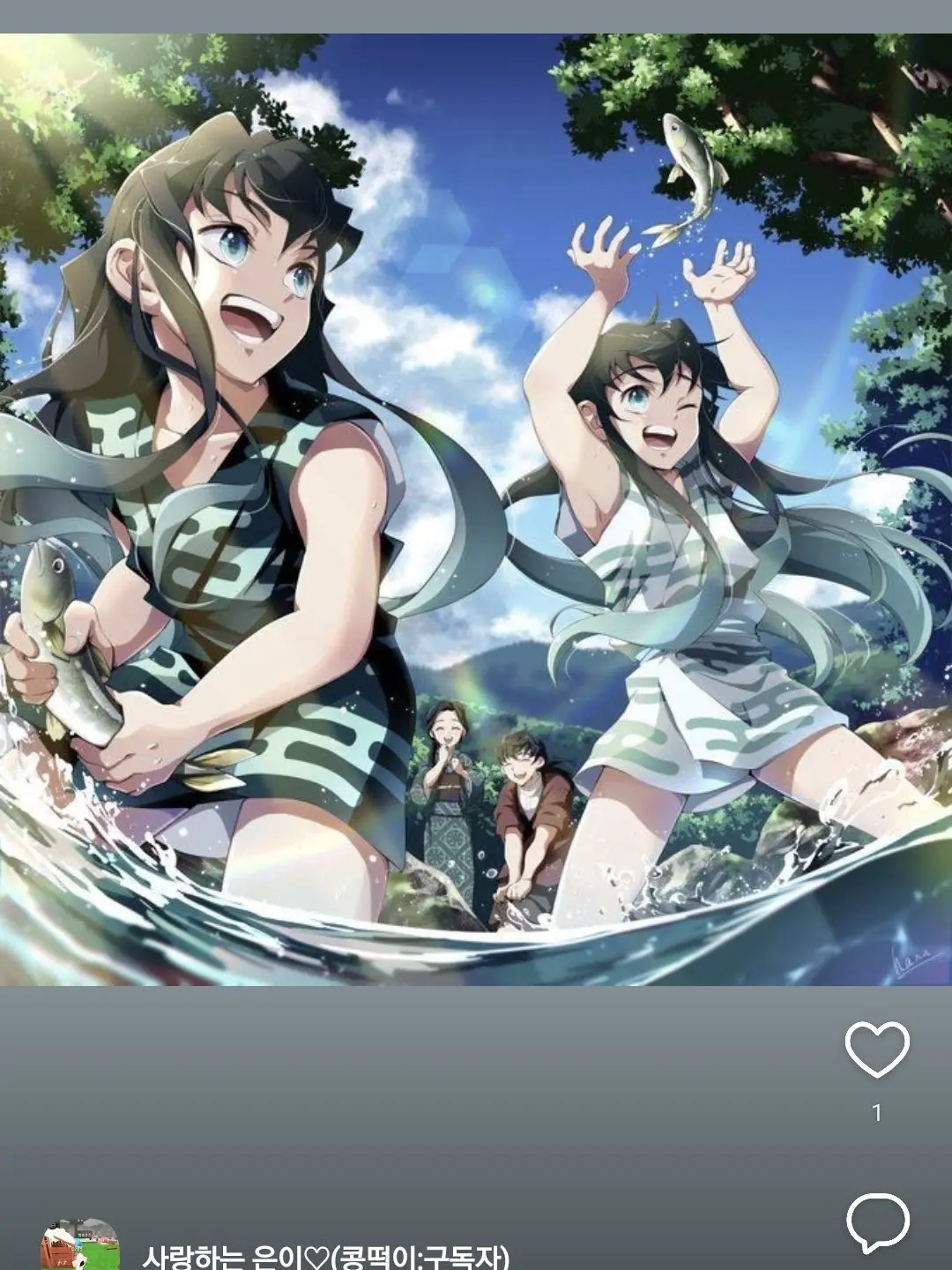Like this post with the heart icon
952x1270 pixels.
876,1050
